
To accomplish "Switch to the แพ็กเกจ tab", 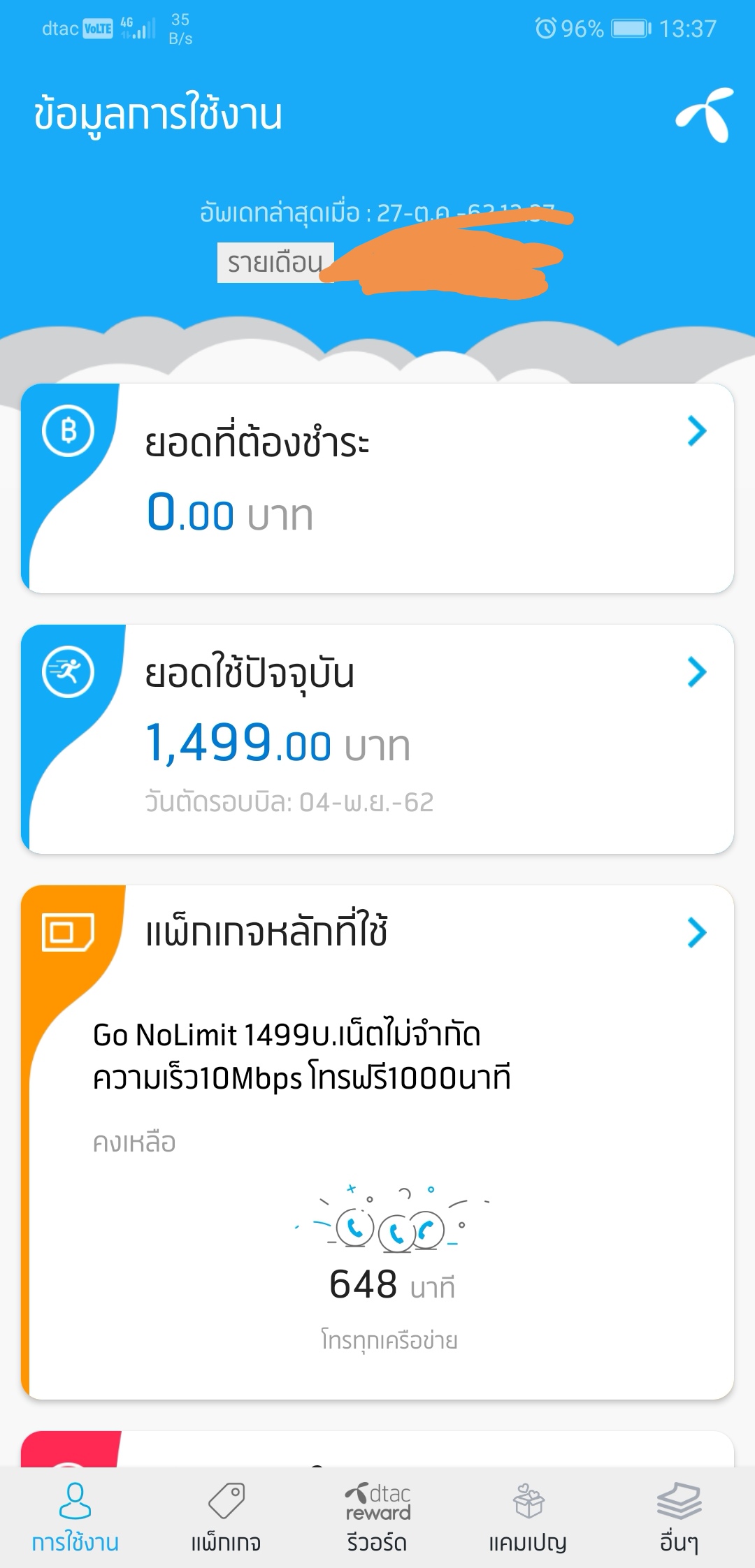I will (x=226, y=1516).
